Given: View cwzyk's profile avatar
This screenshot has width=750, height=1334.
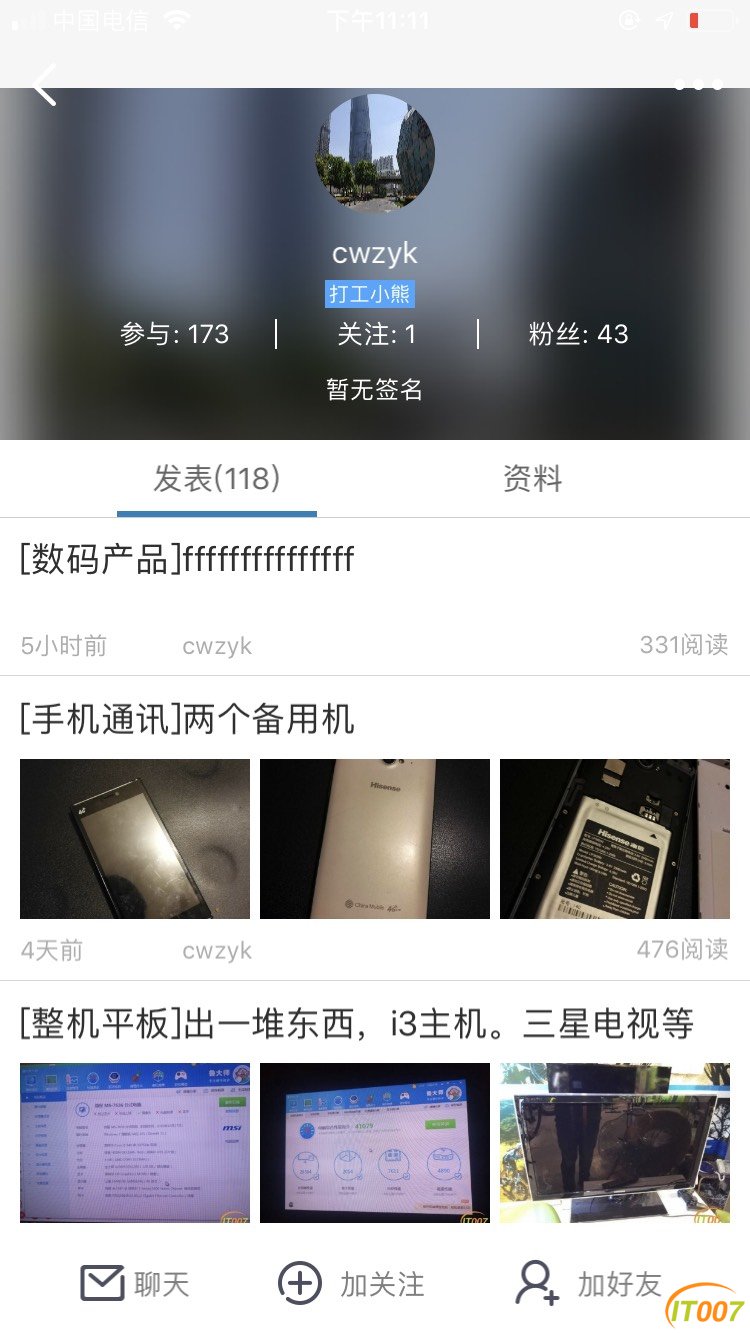Looking at the screenshot, I should [375, 154].
